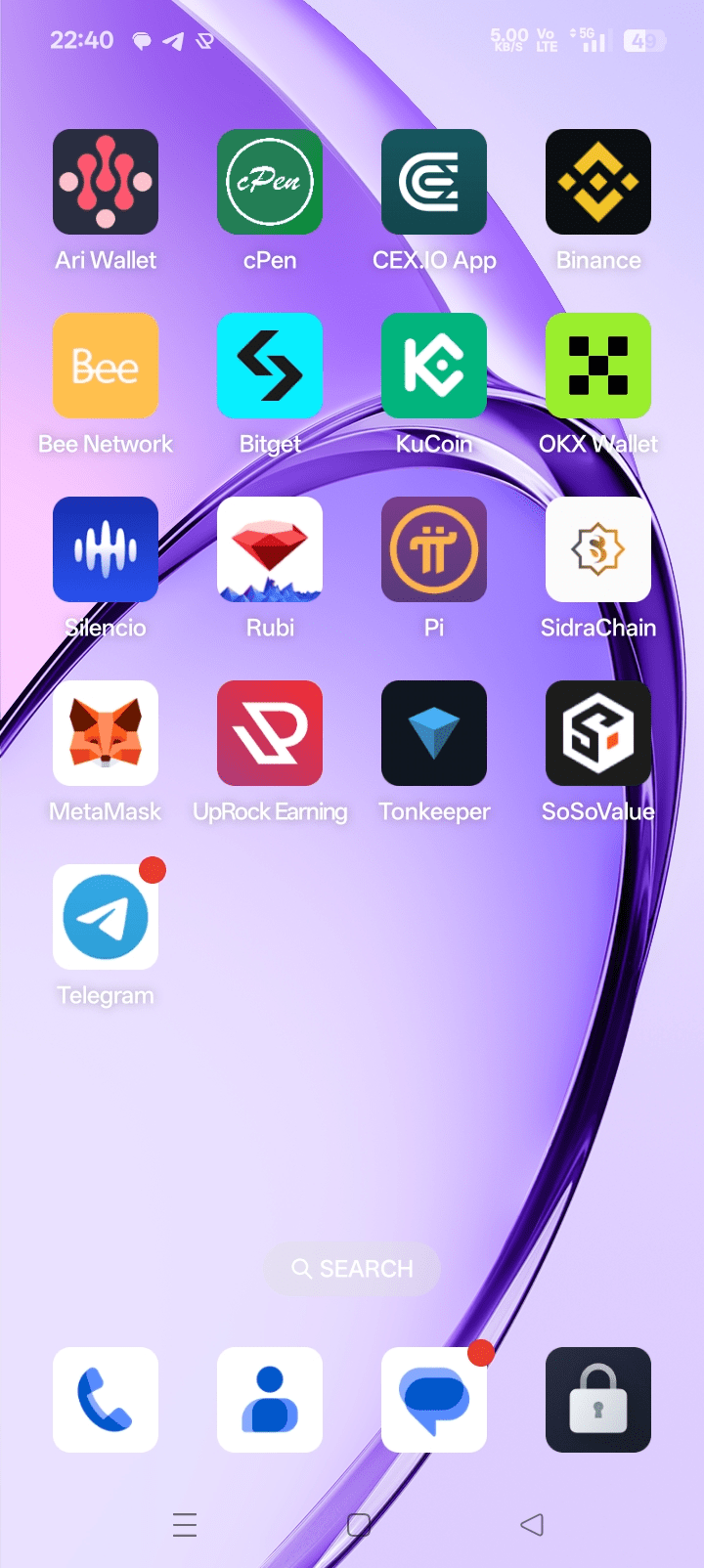Open Bee Network app
Image resolution: width=704 pixels, height=1568 pixels.
tap(106, 366)
